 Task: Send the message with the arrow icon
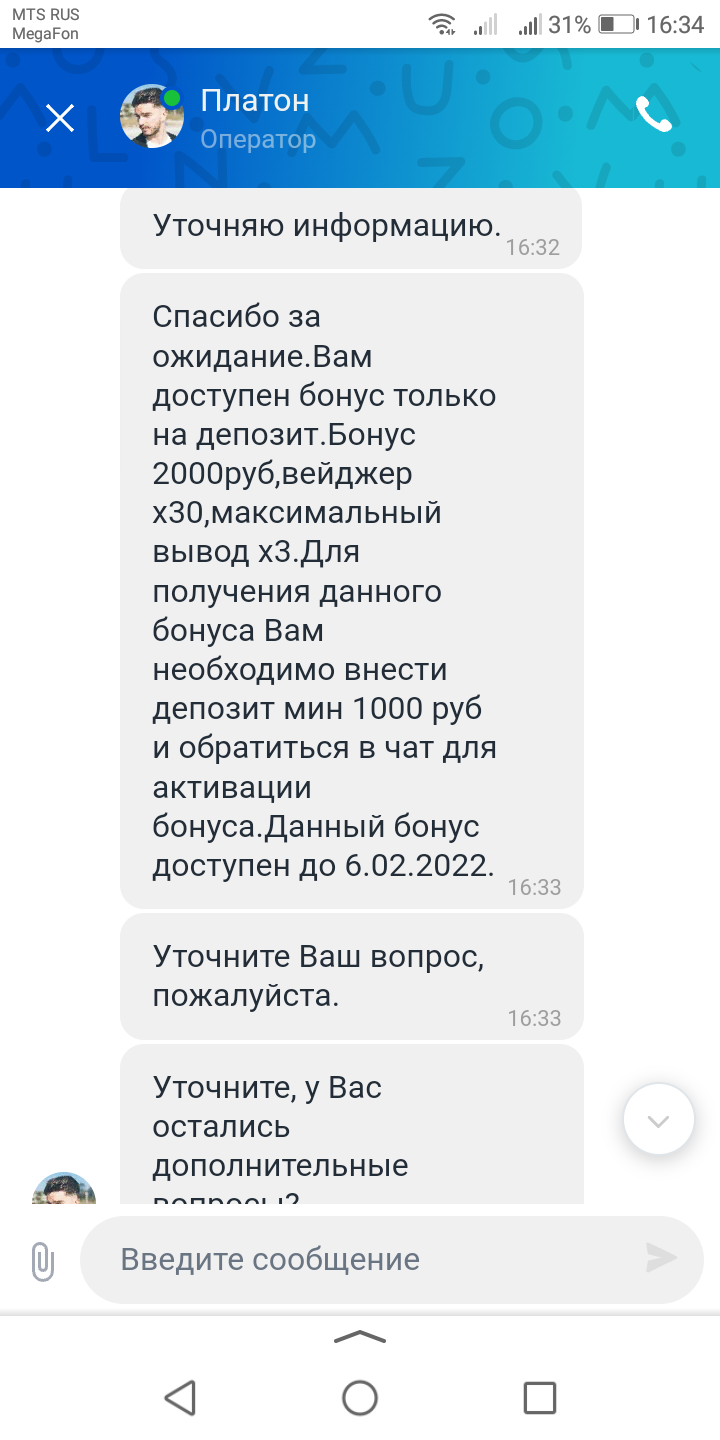pos(661,1258)
